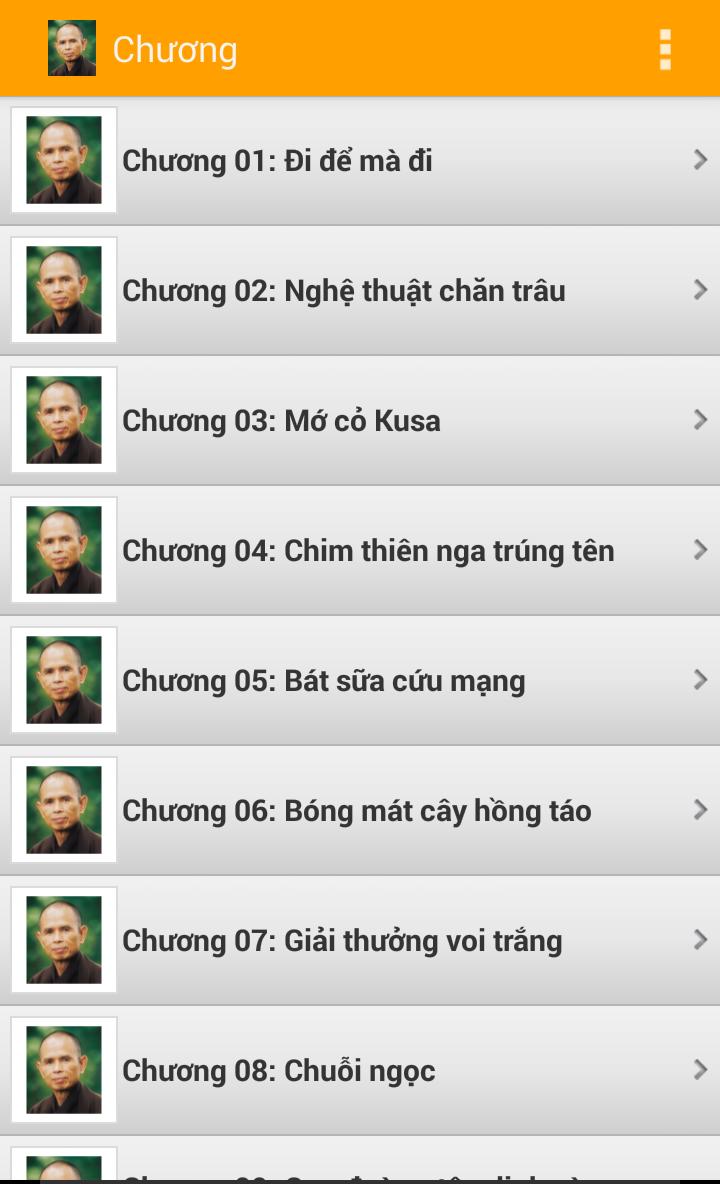Open Chương 02: Nghệ thuật chăn trâu
This screenshot has width=720, height=1184.
click(360, 290)
